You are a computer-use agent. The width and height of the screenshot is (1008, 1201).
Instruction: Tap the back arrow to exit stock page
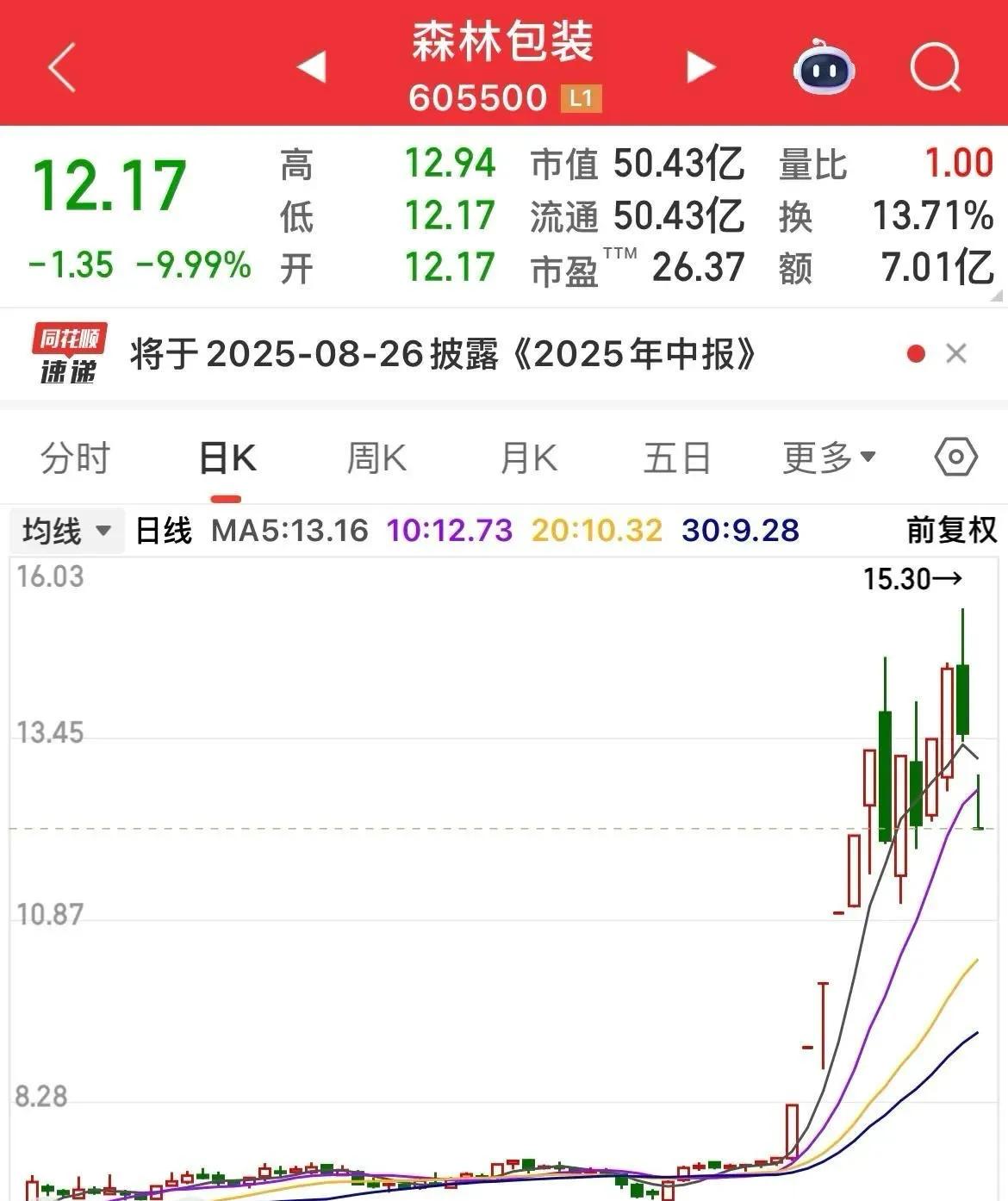click(x=60, y=67)
